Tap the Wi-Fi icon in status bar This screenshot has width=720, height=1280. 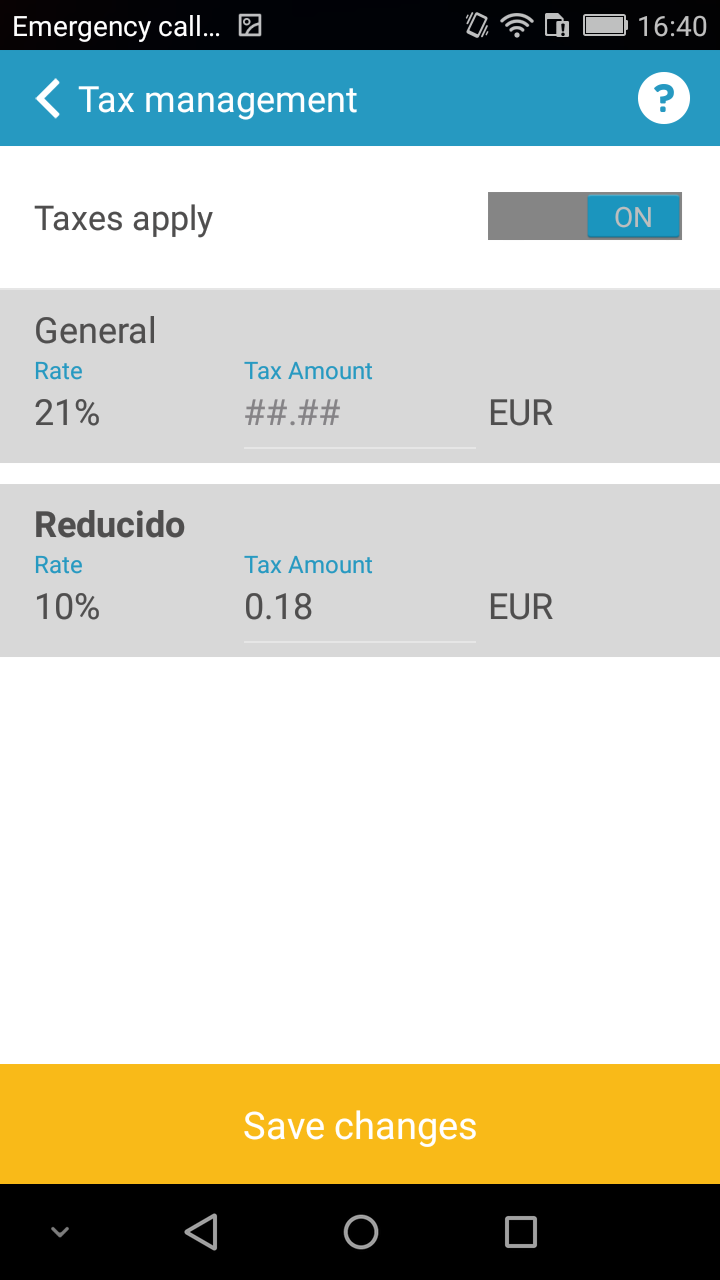517,25
